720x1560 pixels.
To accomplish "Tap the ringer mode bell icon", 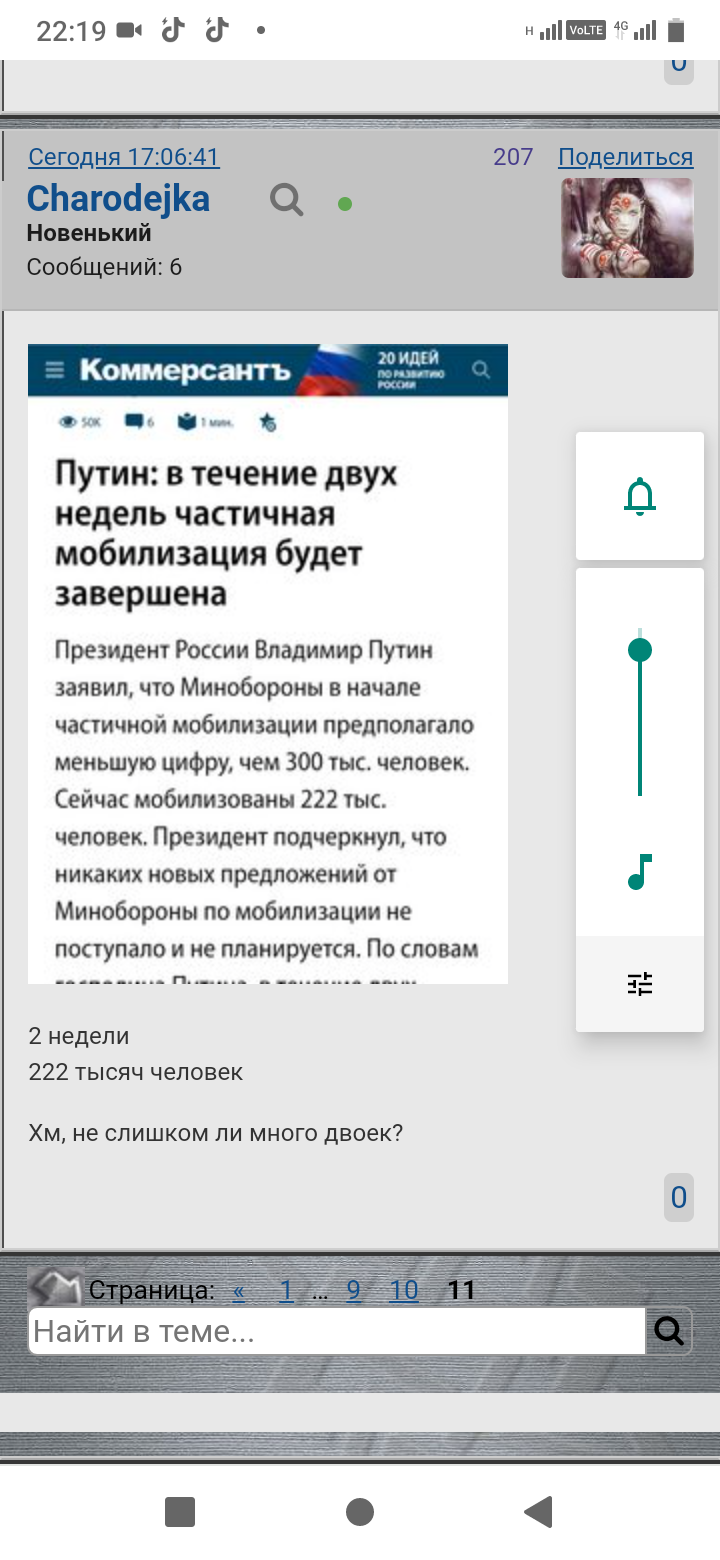I will pos(640,496).
